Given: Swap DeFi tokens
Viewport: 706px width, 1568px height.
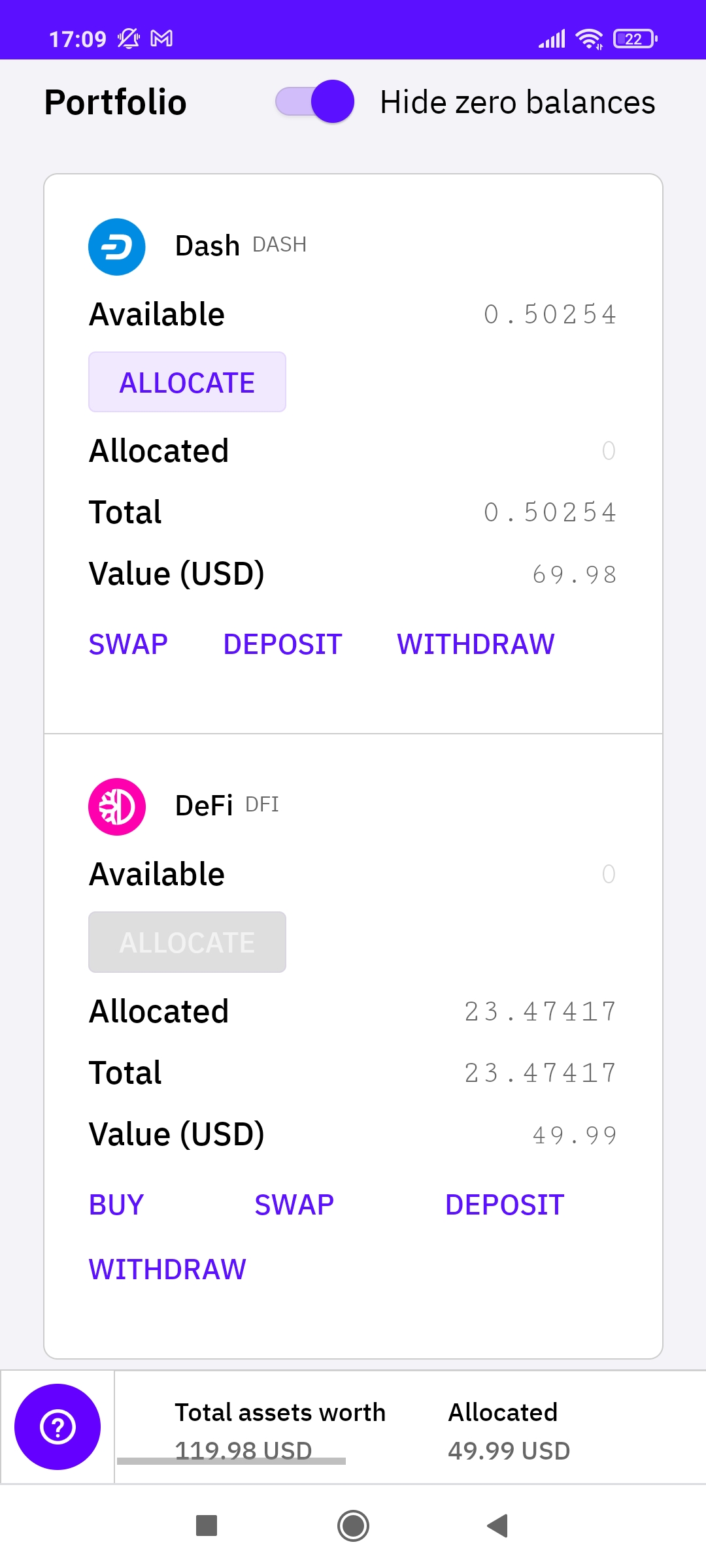Looking at the screenshot, I should click(294, 1205).
